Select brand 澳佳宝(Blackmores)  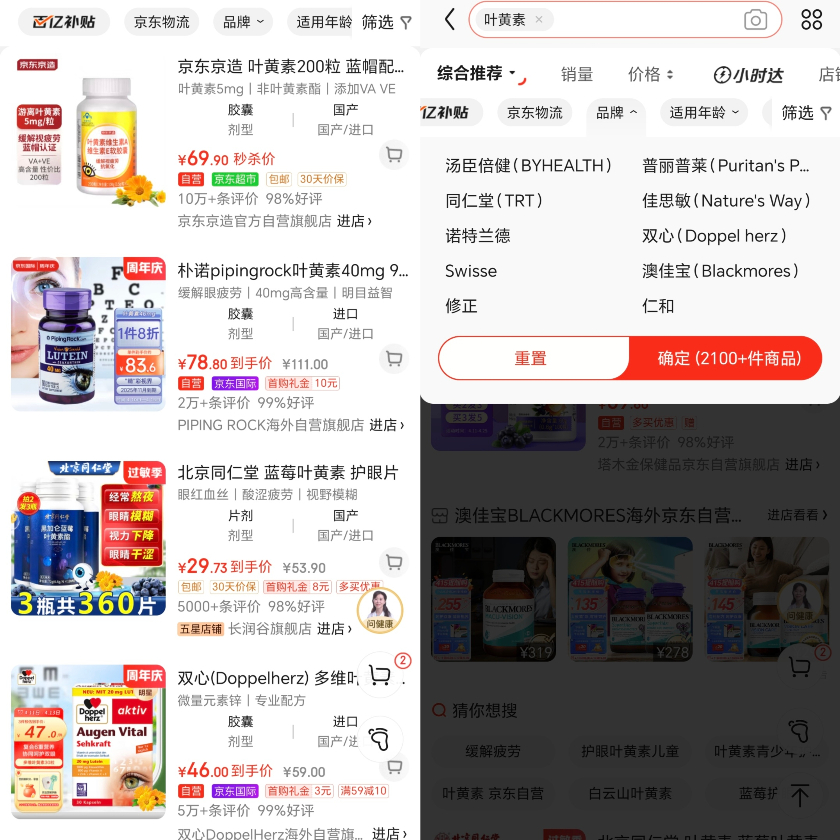click(720, 271)
